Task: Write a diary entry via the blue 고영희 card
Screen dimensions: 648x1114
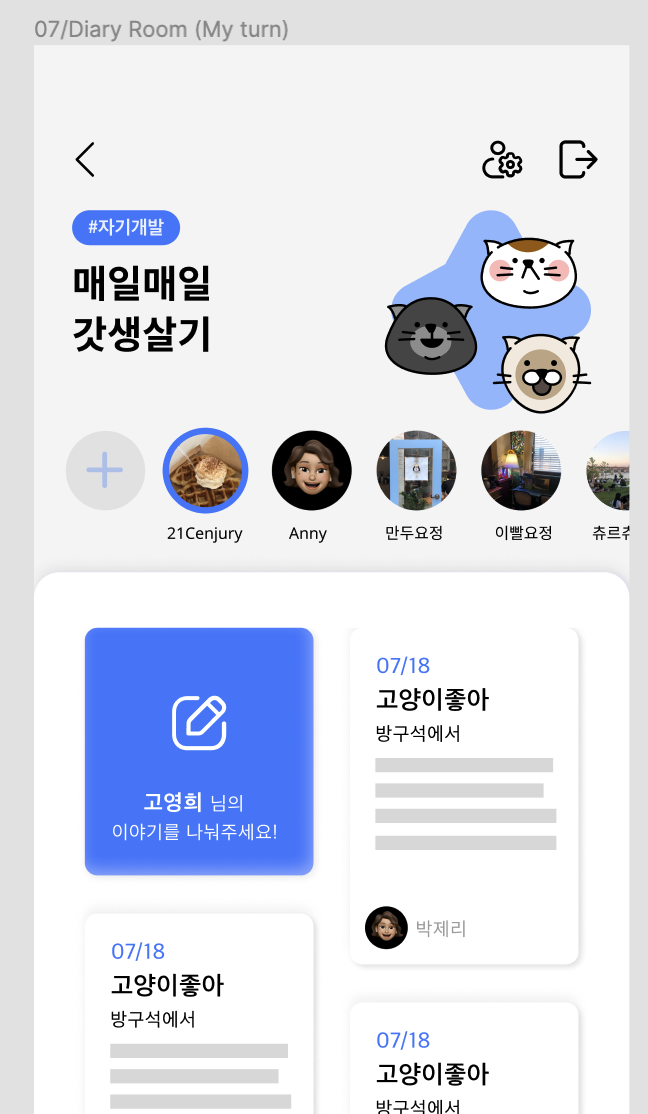Action: pyautogui.click(x=199, y=751)
